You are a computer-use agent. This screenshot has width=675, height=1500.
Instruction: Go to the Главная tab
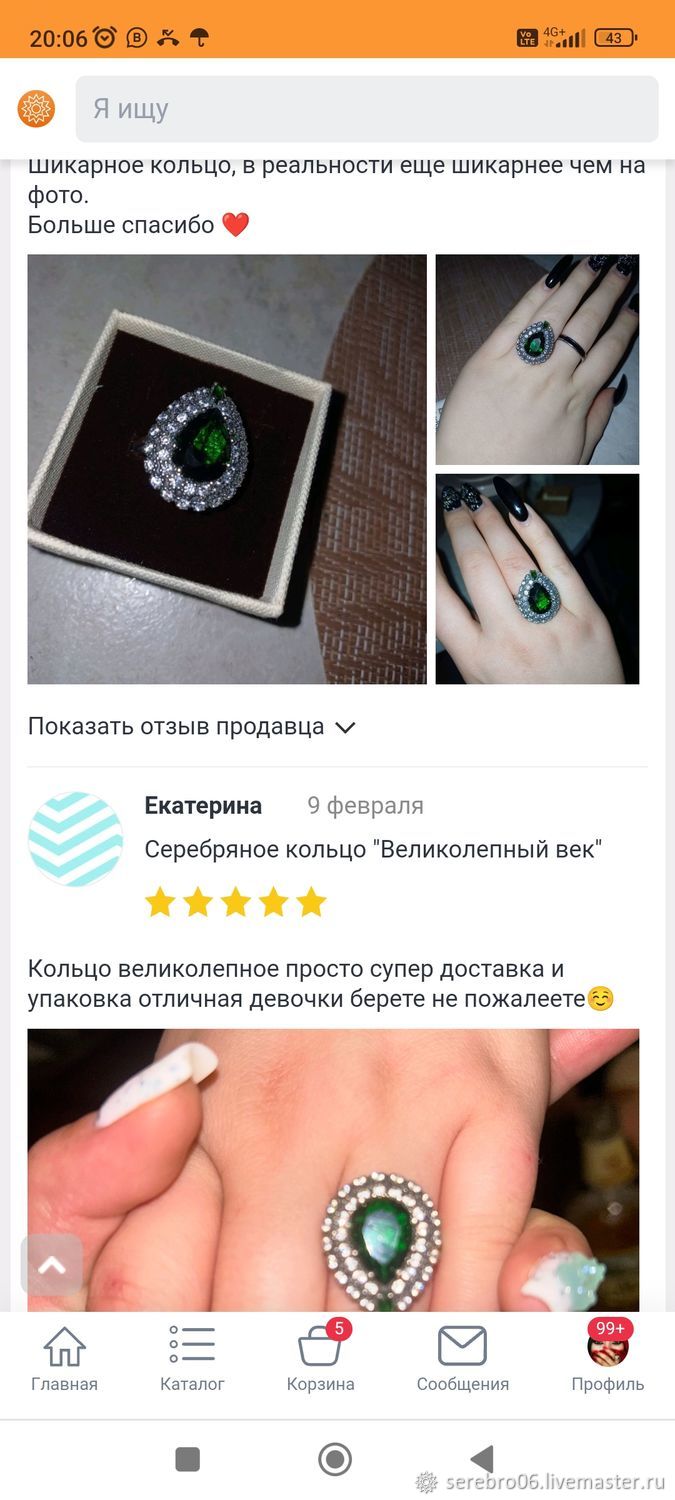64,1359
